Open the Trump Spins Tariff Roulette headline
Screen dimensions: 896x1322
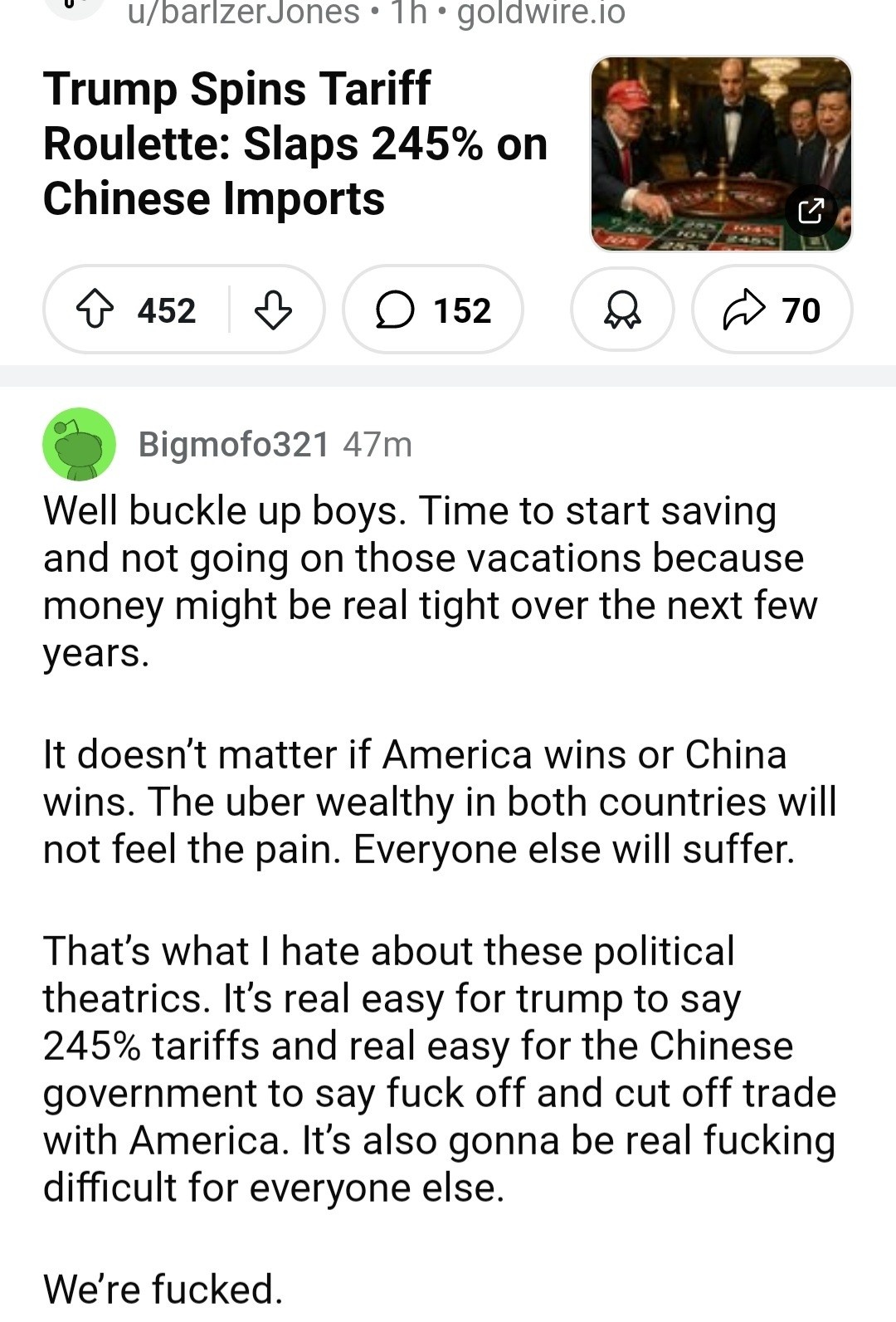pyautogui.click(x=295, y=144)
